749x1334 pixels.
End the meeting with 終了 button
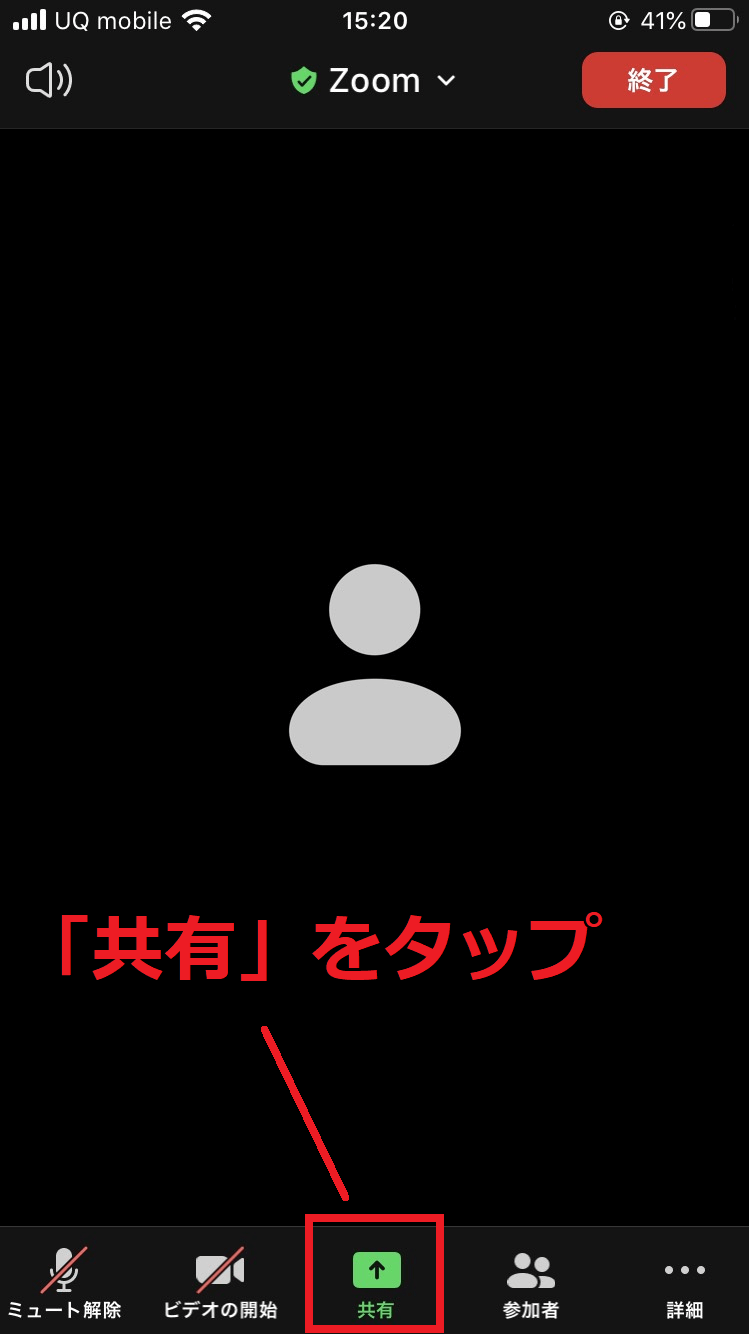[653, 80]
